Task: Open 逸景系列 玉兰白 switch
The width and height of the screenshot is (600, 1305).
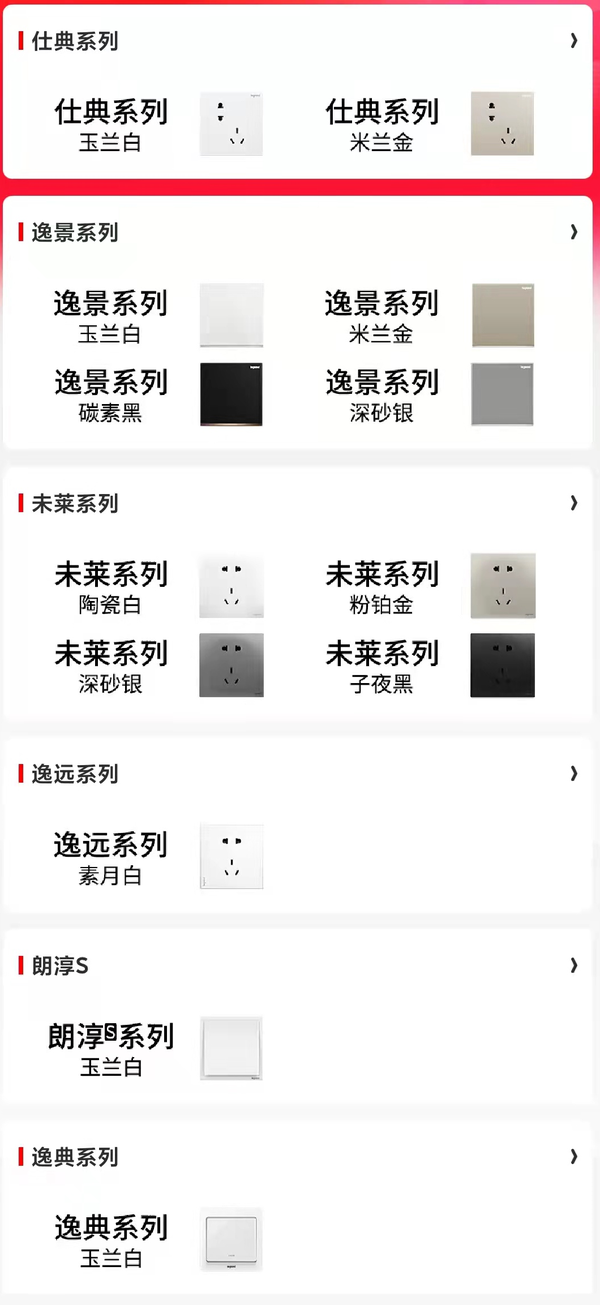Action: pos(231,315)
